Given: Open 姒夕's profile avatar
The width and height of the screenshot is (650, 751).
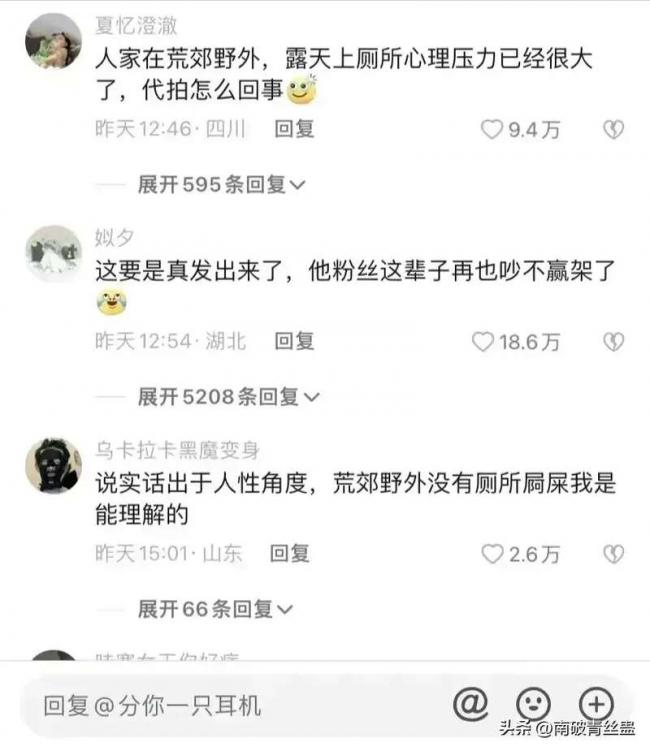Looking at the screenshot, I should click(x=53, y=254).
